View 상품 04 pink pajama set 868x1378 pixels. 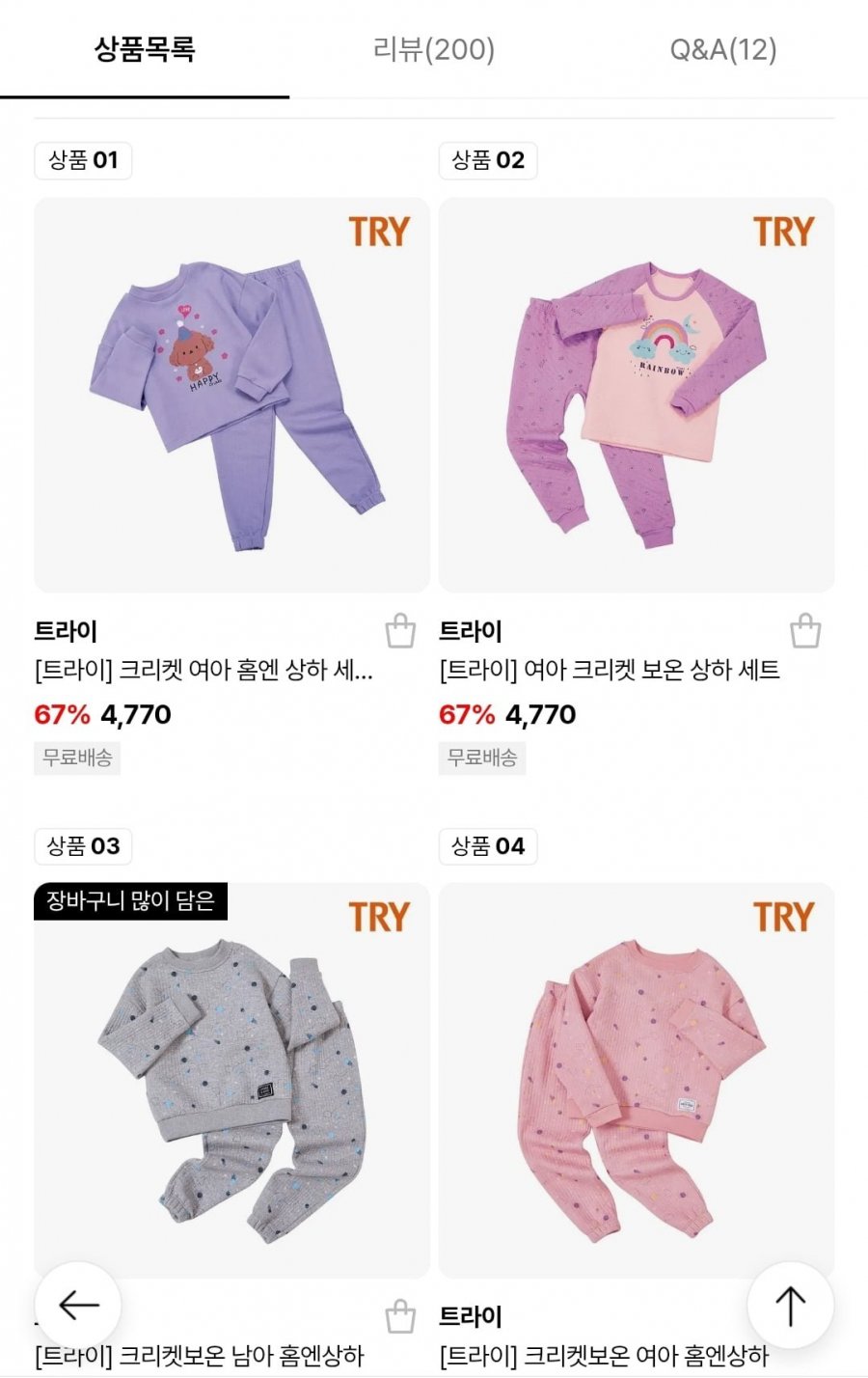(637, 1081)
